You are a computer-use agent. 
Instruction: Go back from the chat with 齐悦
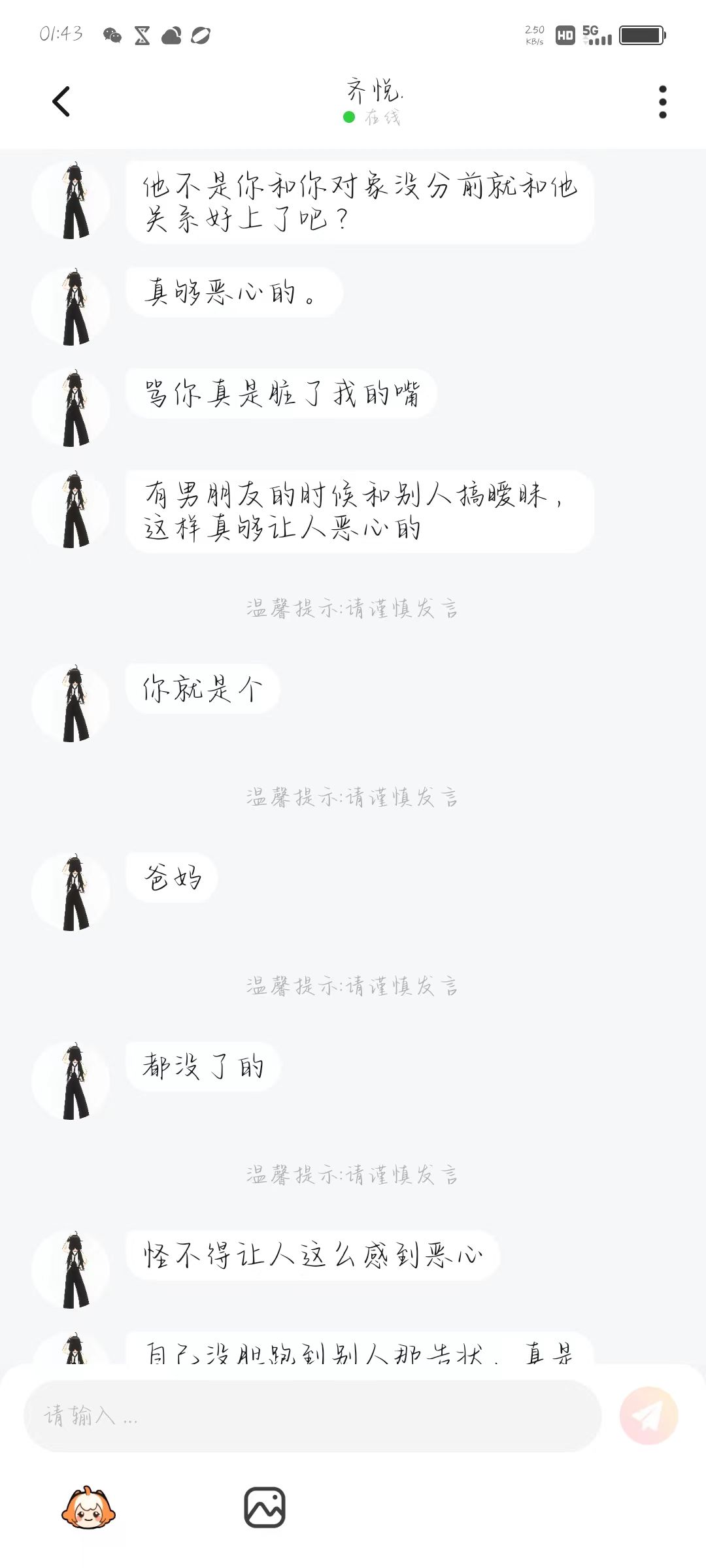[x=61, y=102]
